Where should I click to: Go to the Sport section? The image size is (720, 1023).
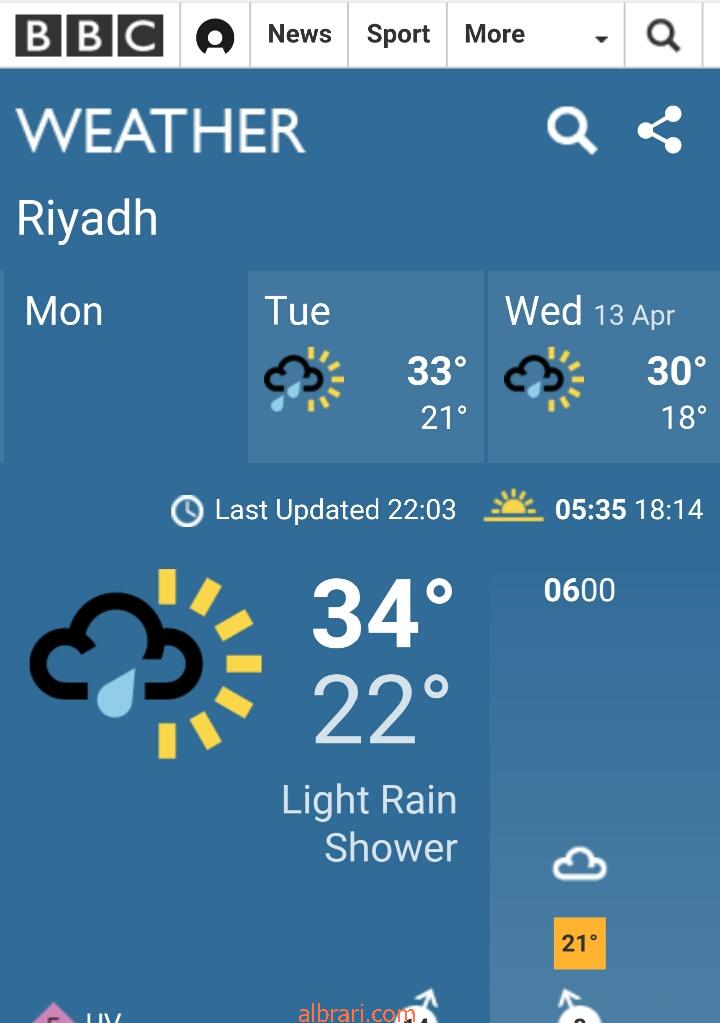[397, 34]
